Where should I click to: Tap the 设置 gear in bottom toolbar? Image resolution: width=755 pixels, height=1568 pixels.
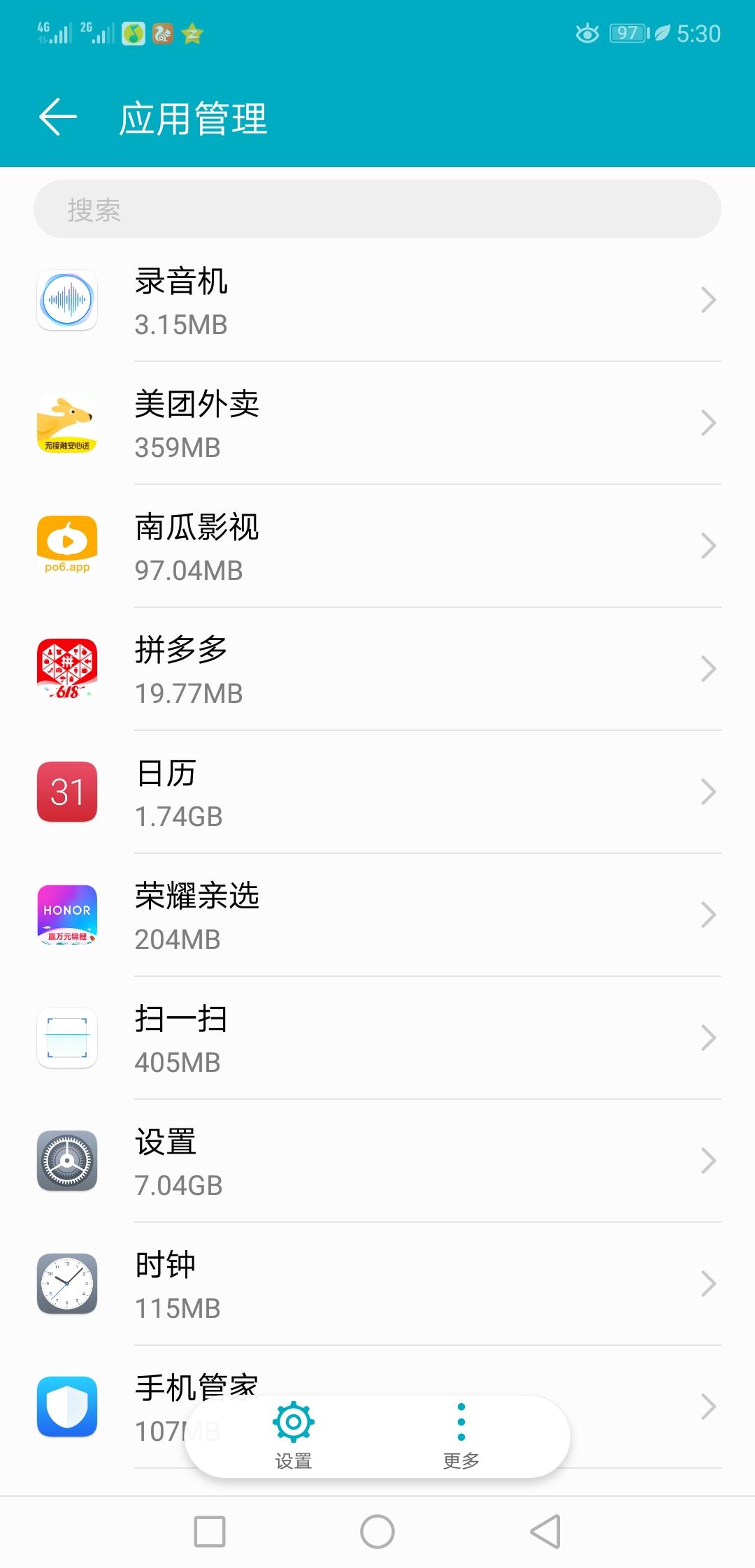click(294, 1434)
